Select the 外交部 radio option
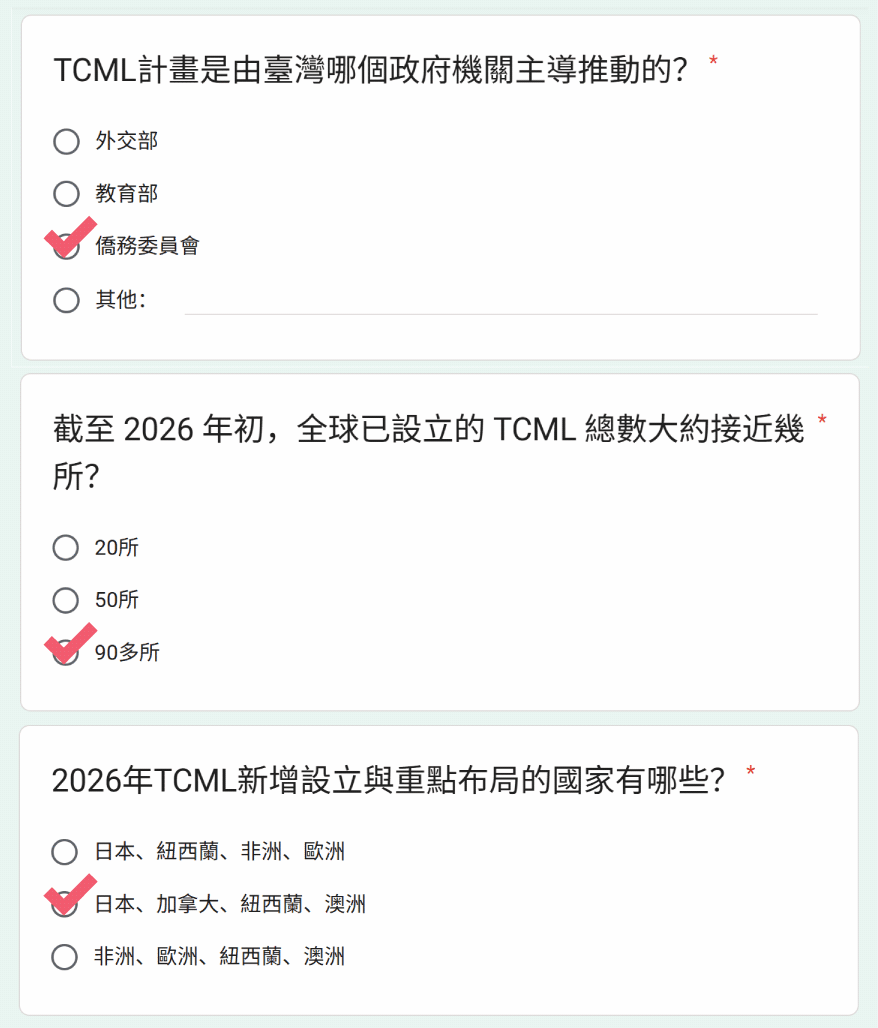Image resolution: width=878 pixels, height=1028 pixels. tap(66, 141)
